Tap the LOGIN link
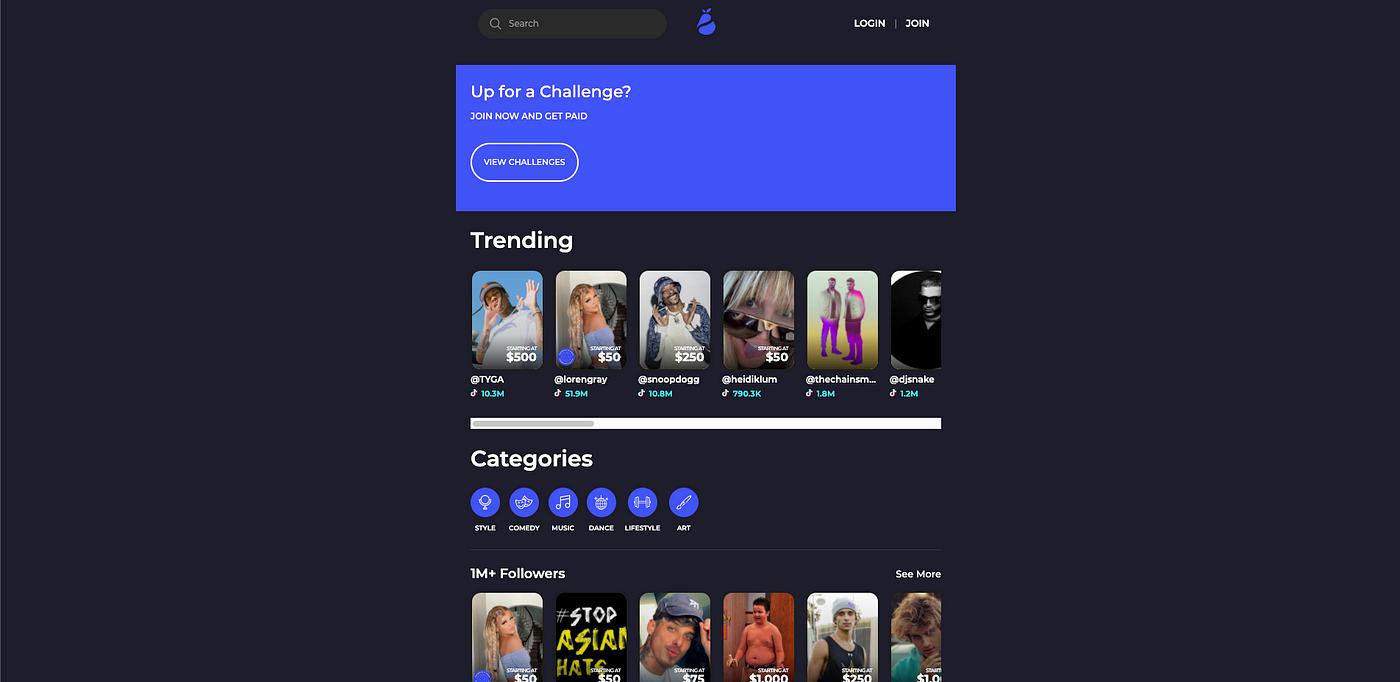The width and height of the screenshot is (1400, 682). coord(869,23)
